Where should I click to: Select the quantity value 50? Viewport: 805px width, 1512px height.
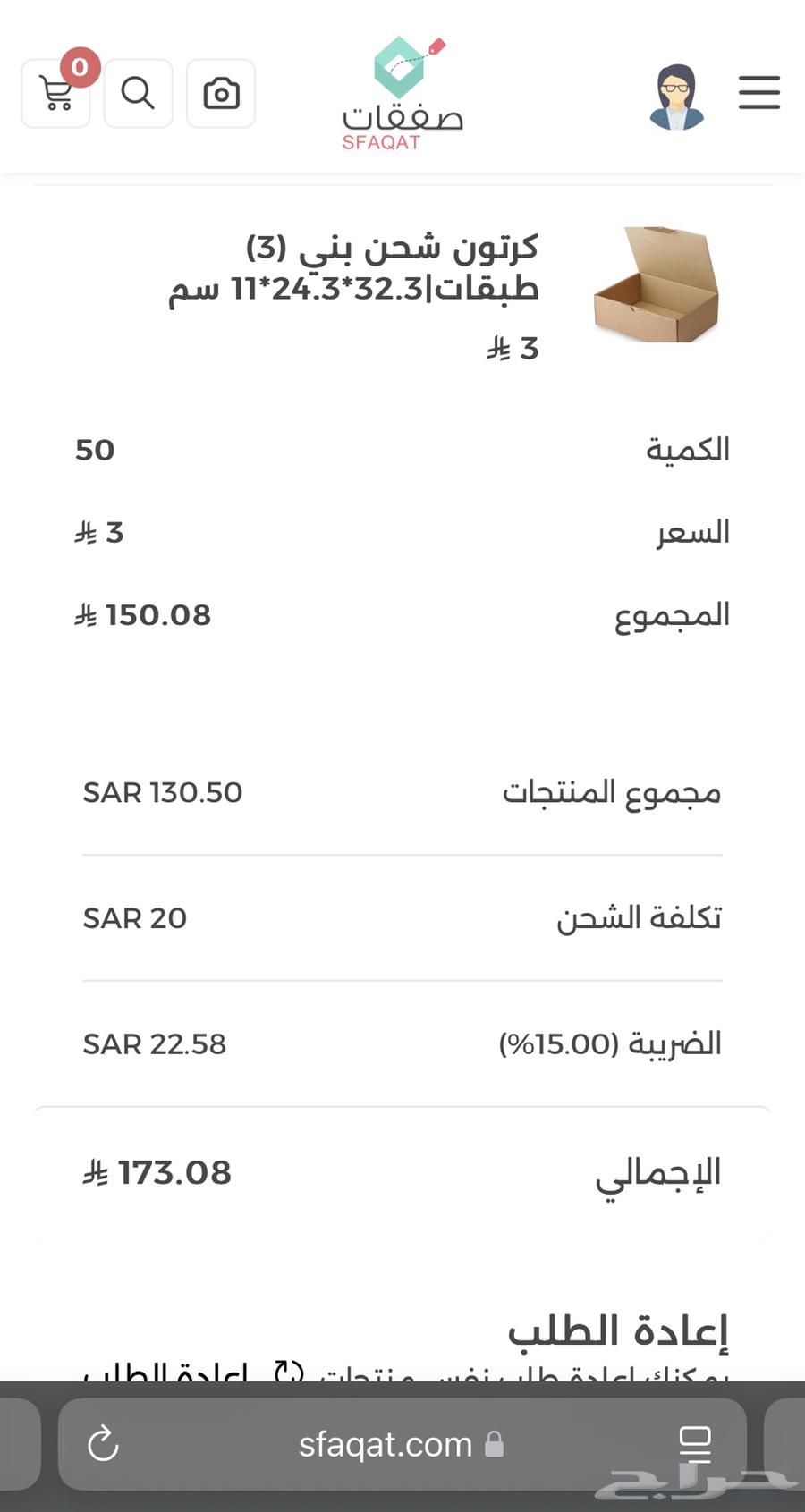click(x=96, y=450)
